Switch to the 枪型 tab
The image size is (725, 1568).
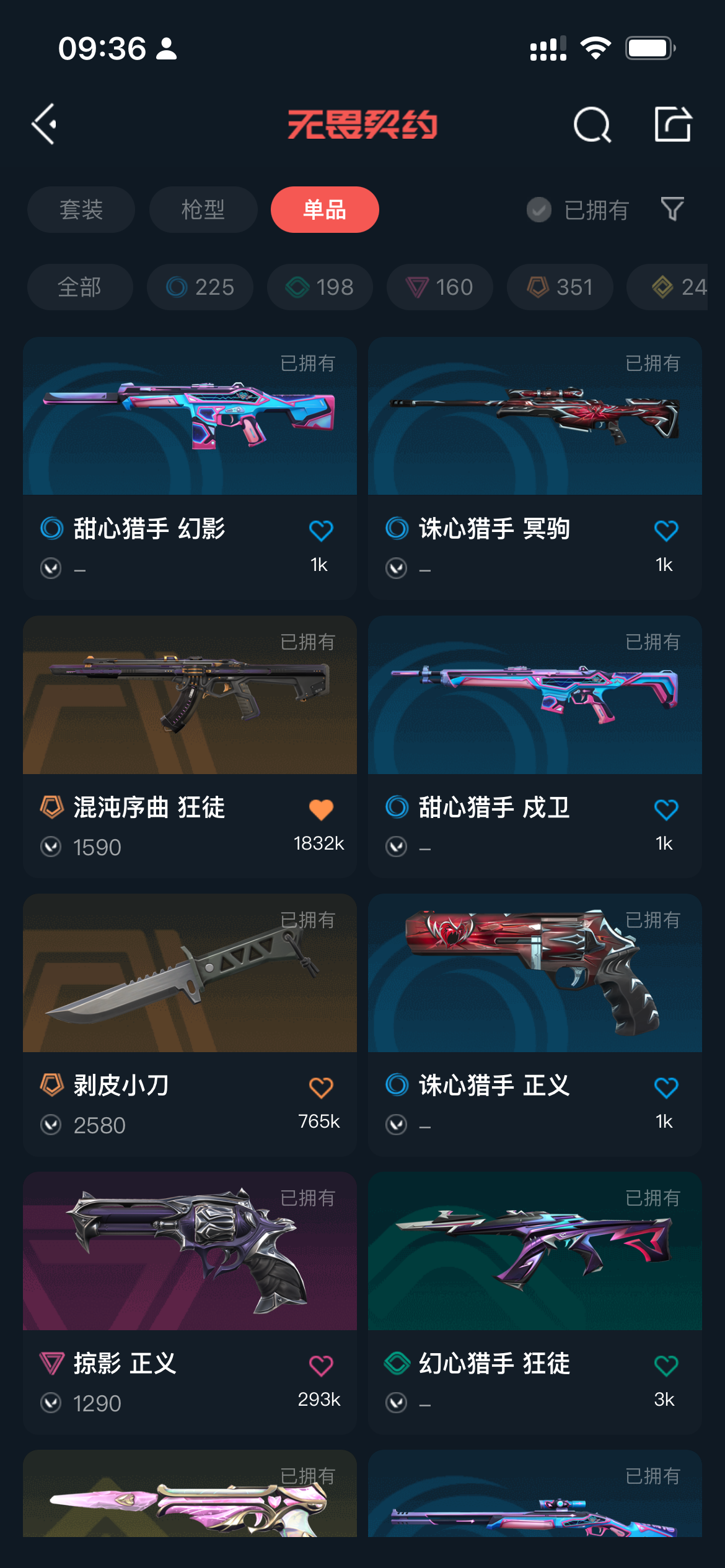pos(203,210)
